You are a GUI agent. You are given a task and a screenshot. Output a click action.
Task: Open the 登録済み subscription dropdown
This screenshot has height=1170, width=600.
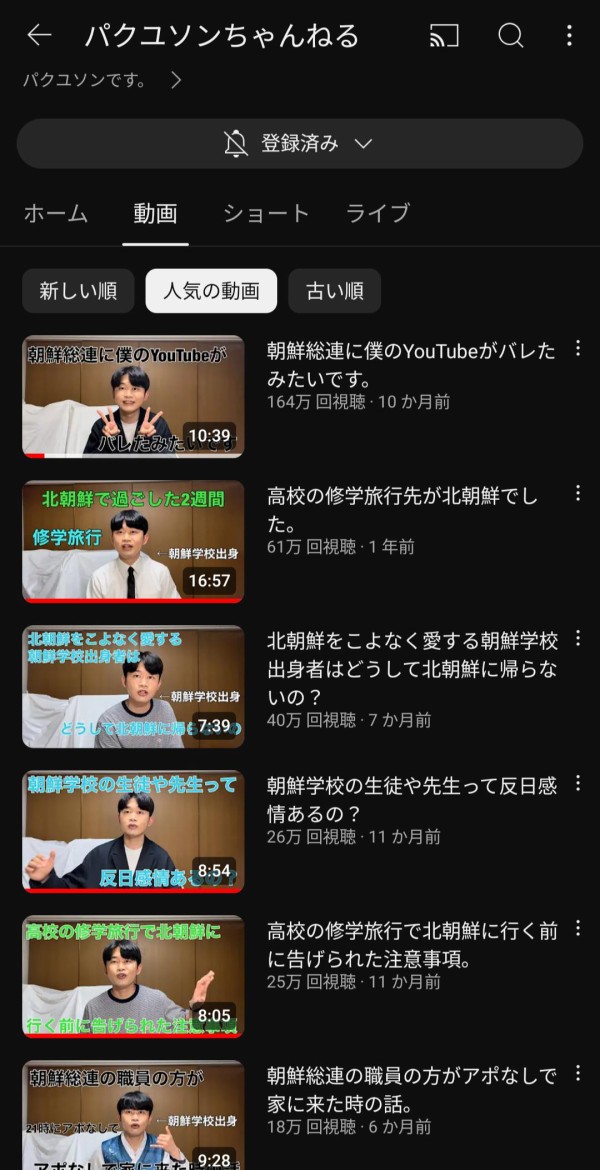coord(300,143)
